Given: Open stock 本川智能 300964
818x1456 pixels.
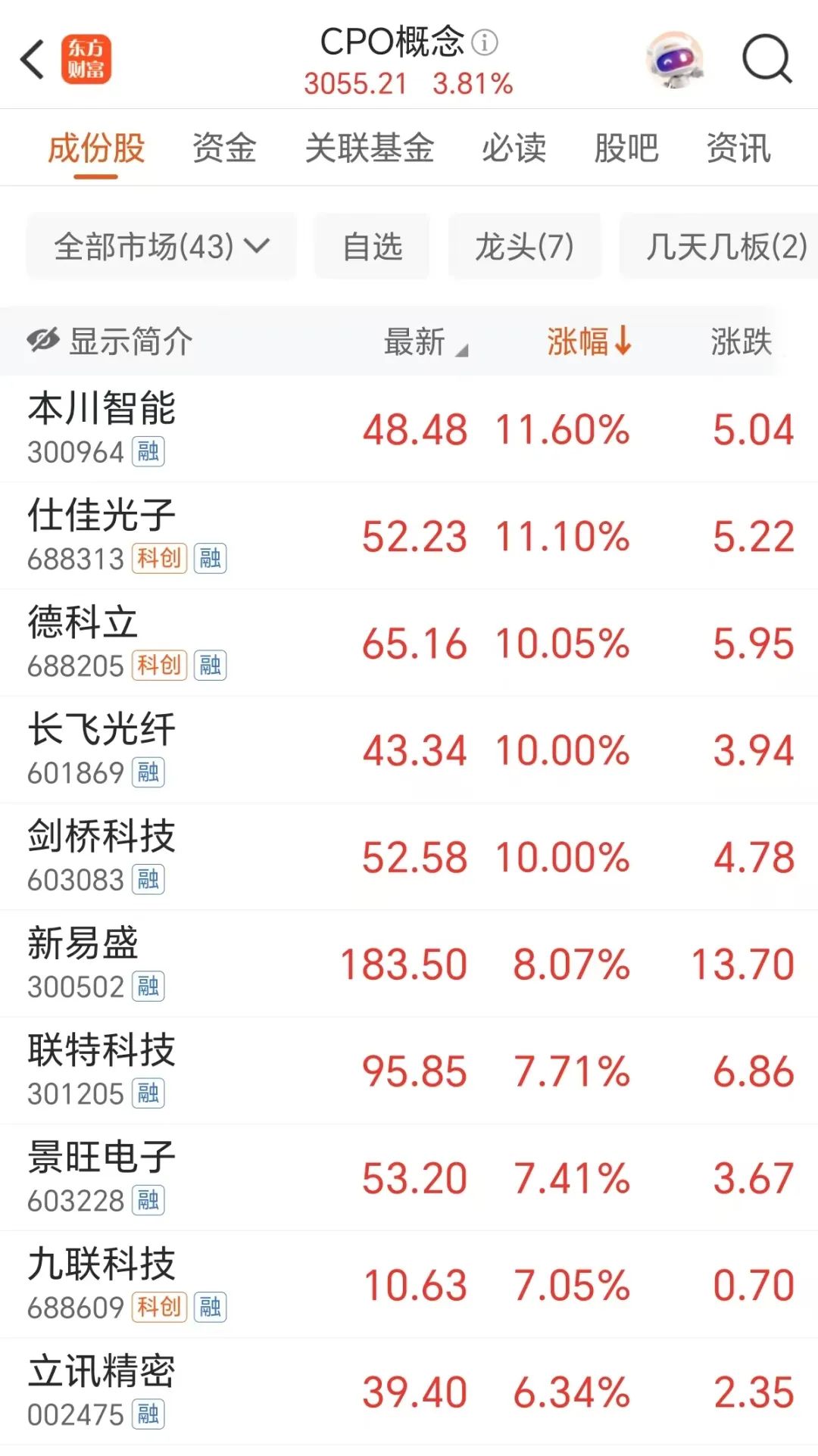Looking at the screenshot, I should (x=409, y=429).
